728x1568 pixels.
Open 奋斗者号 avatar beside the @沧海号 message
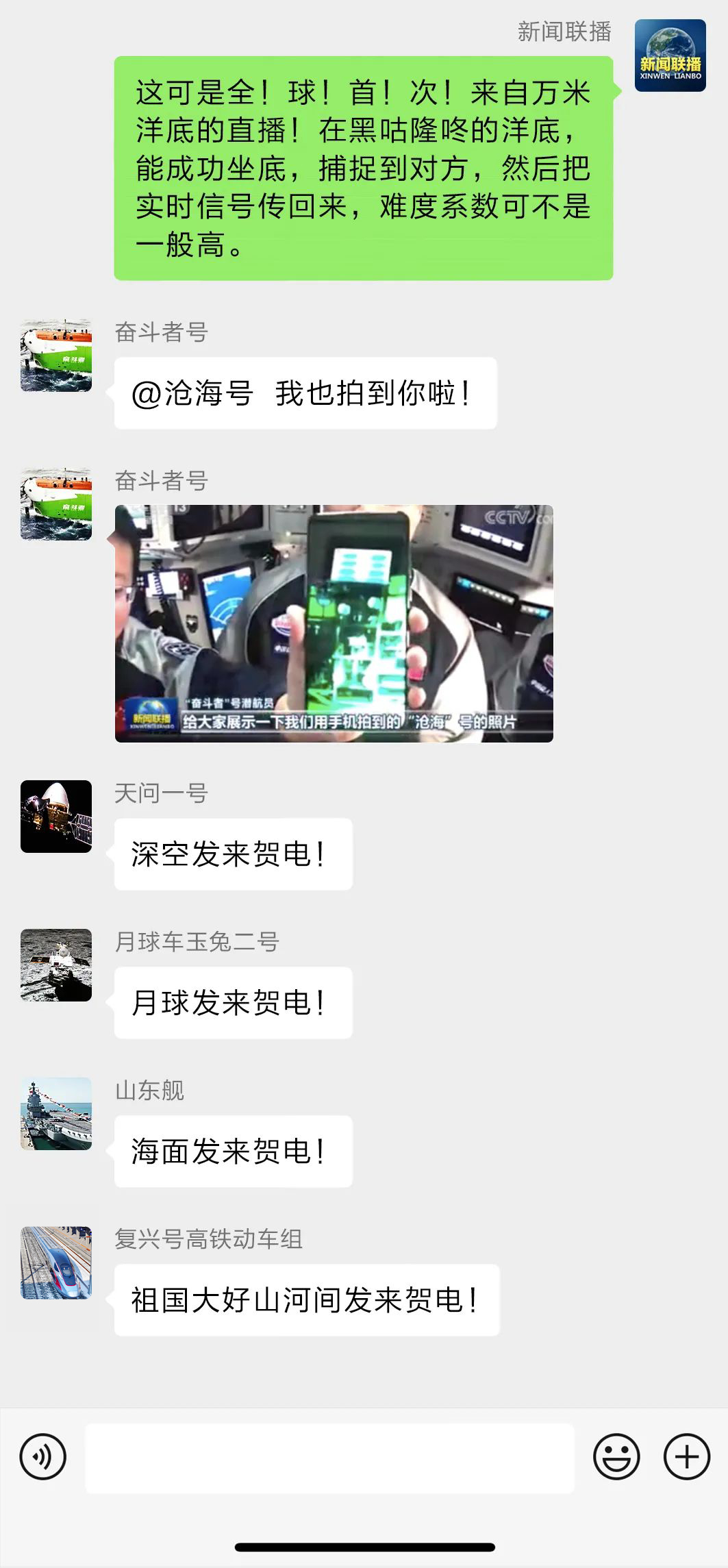click(56, 356)
